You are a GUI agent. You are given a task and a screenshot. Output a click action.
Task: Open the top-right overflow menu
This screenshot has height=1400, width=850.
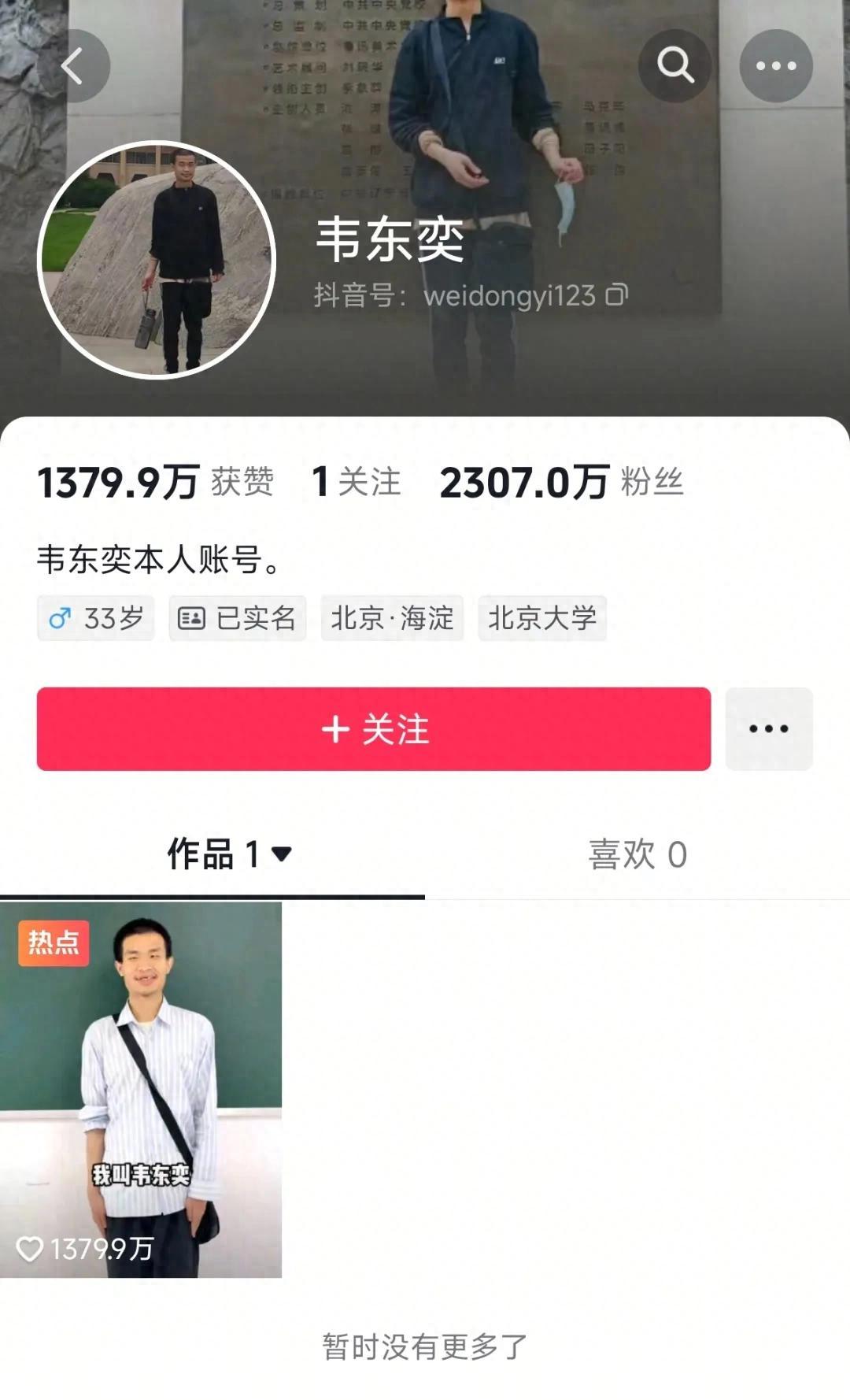[776, 66]
